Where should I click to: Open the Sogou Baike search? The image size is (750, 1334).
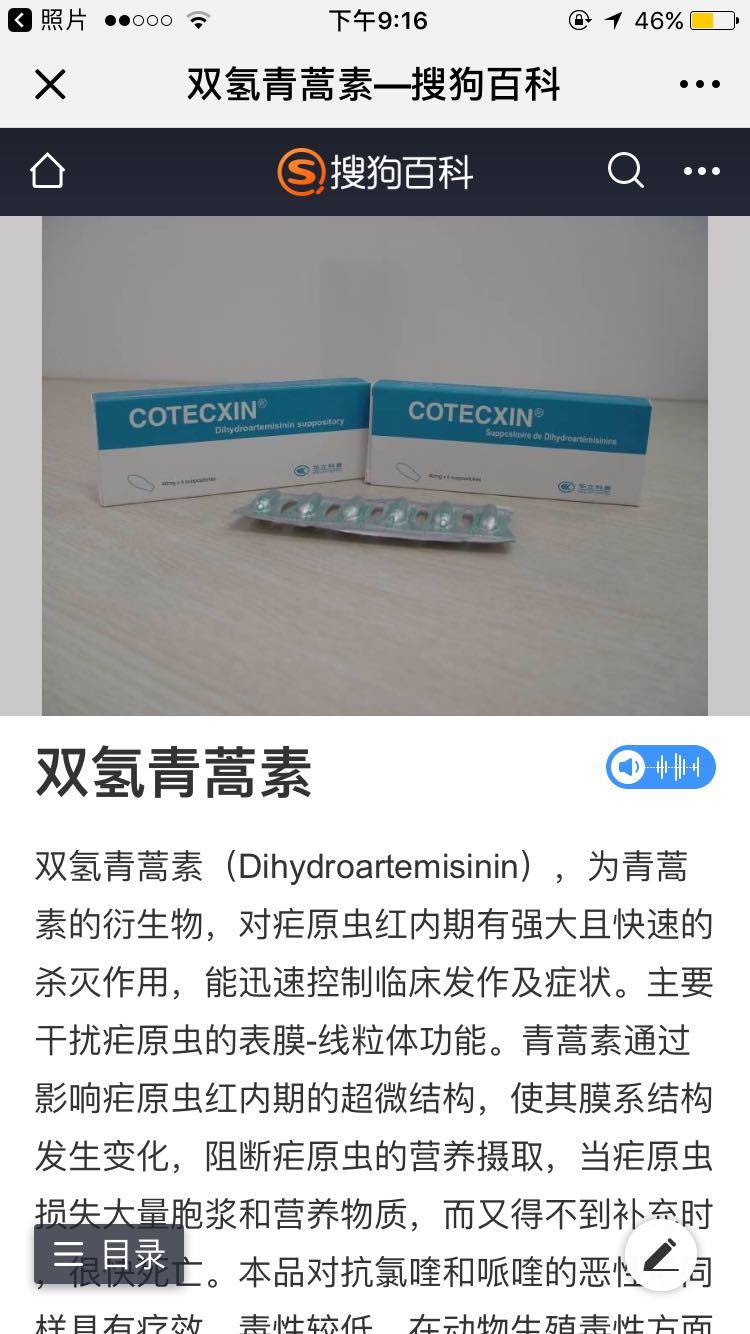pos(626,171)
